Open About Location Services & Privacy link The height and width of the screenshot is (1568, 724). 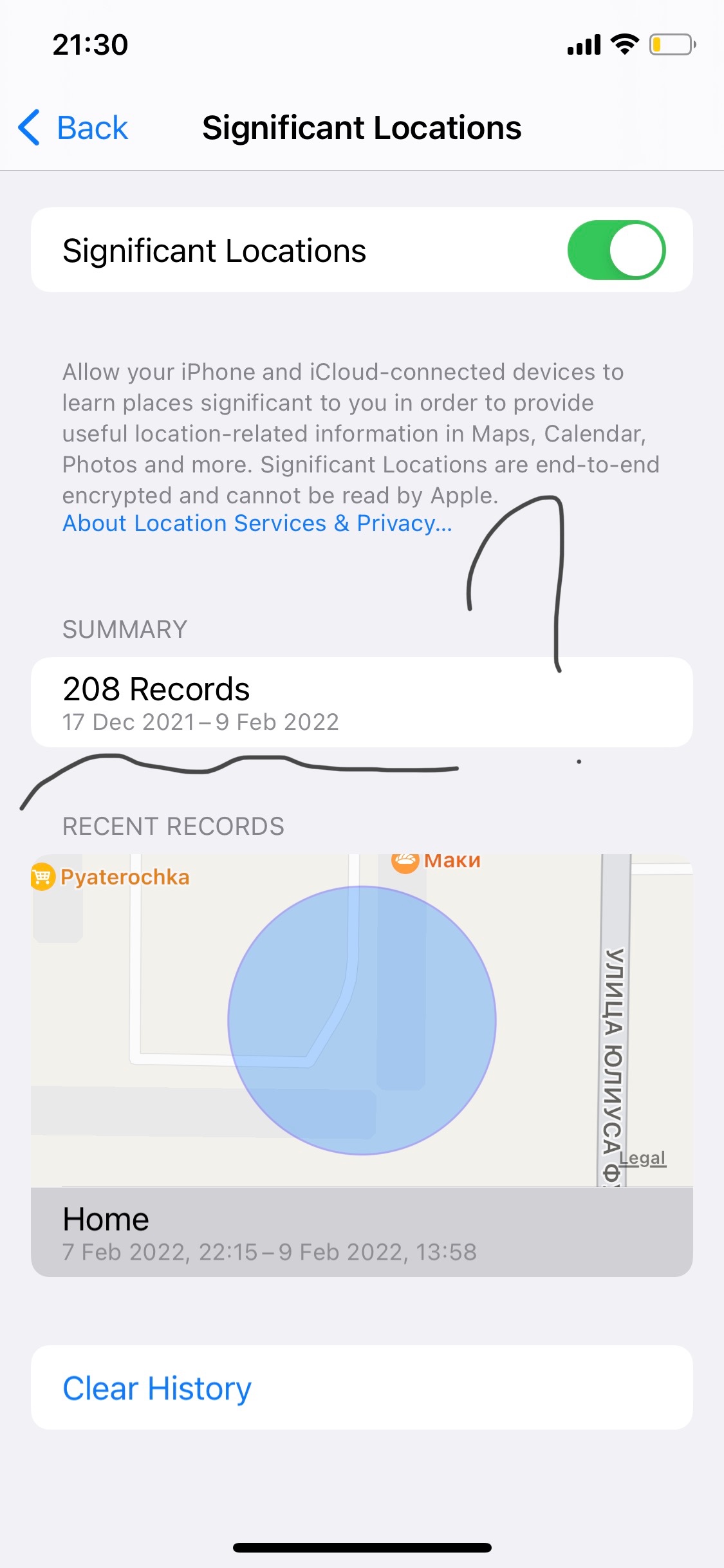[257, 523]
